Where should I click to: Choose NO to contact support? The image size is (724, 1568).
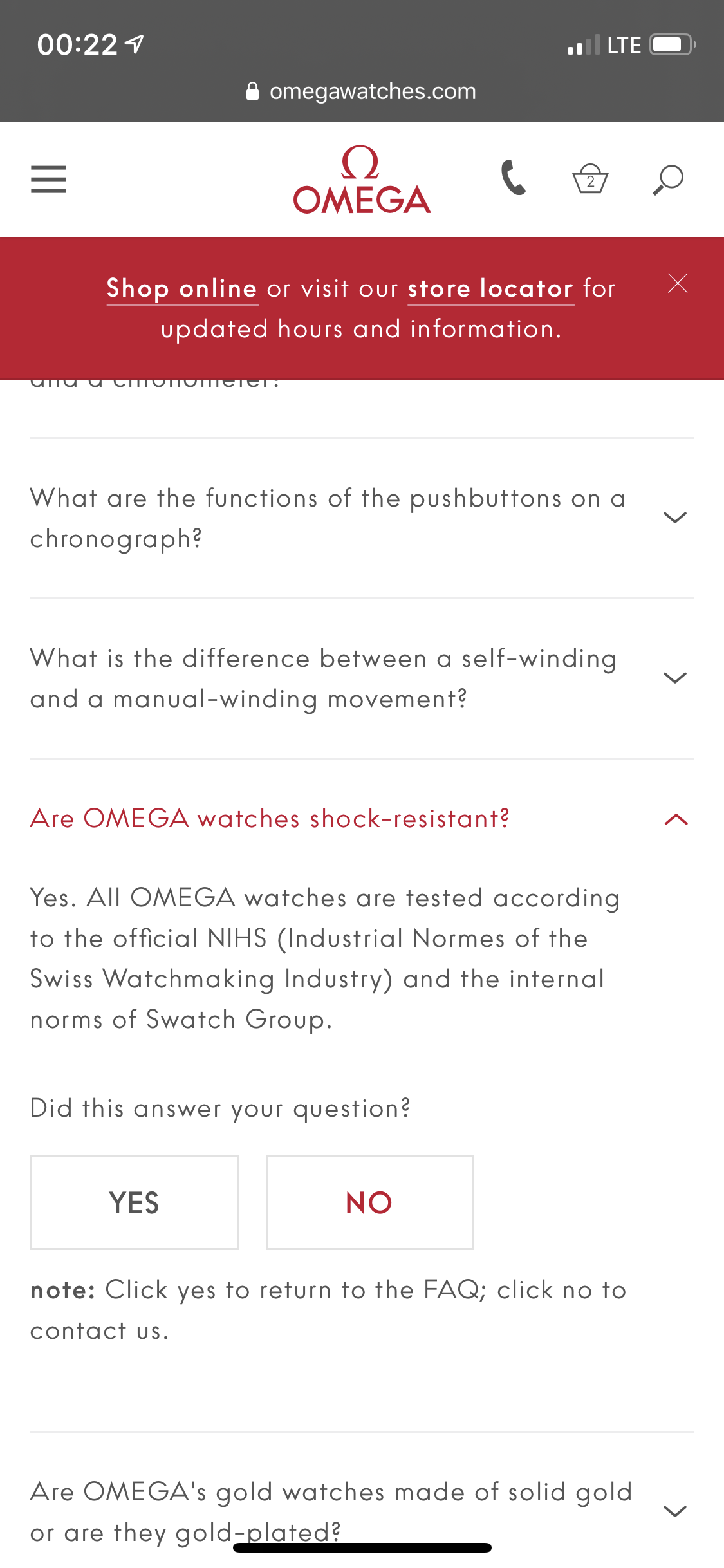click(x=370, y=1202)
